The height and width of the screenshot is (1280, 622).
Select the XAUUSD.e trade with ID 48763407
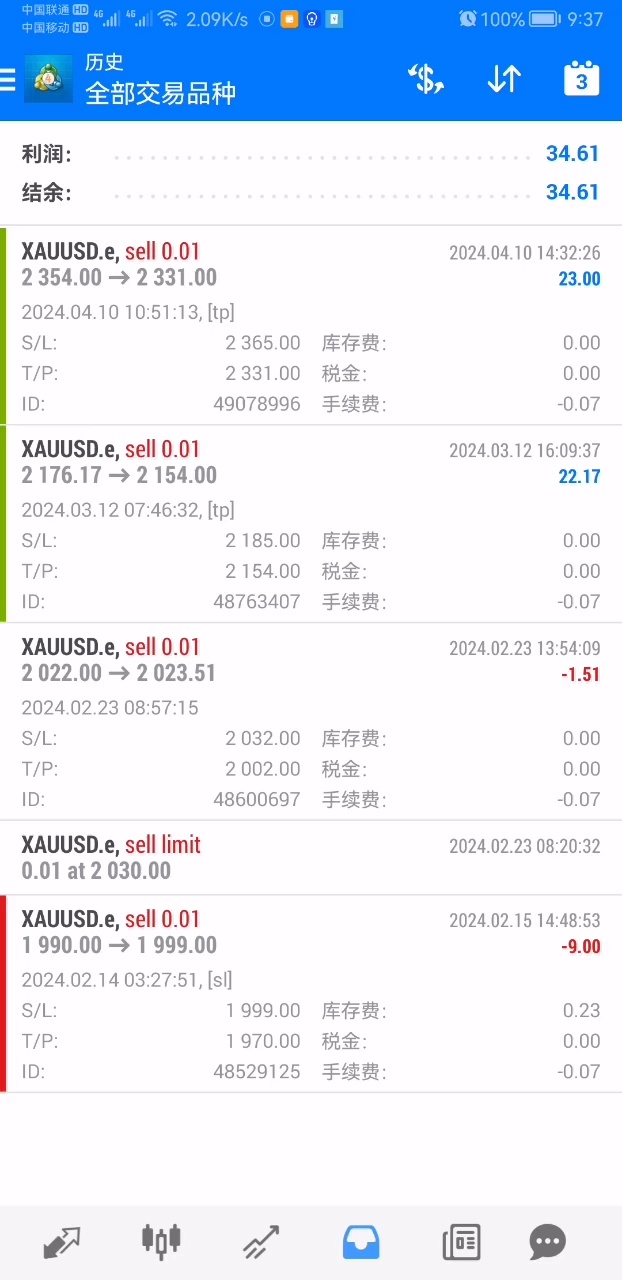311,524
